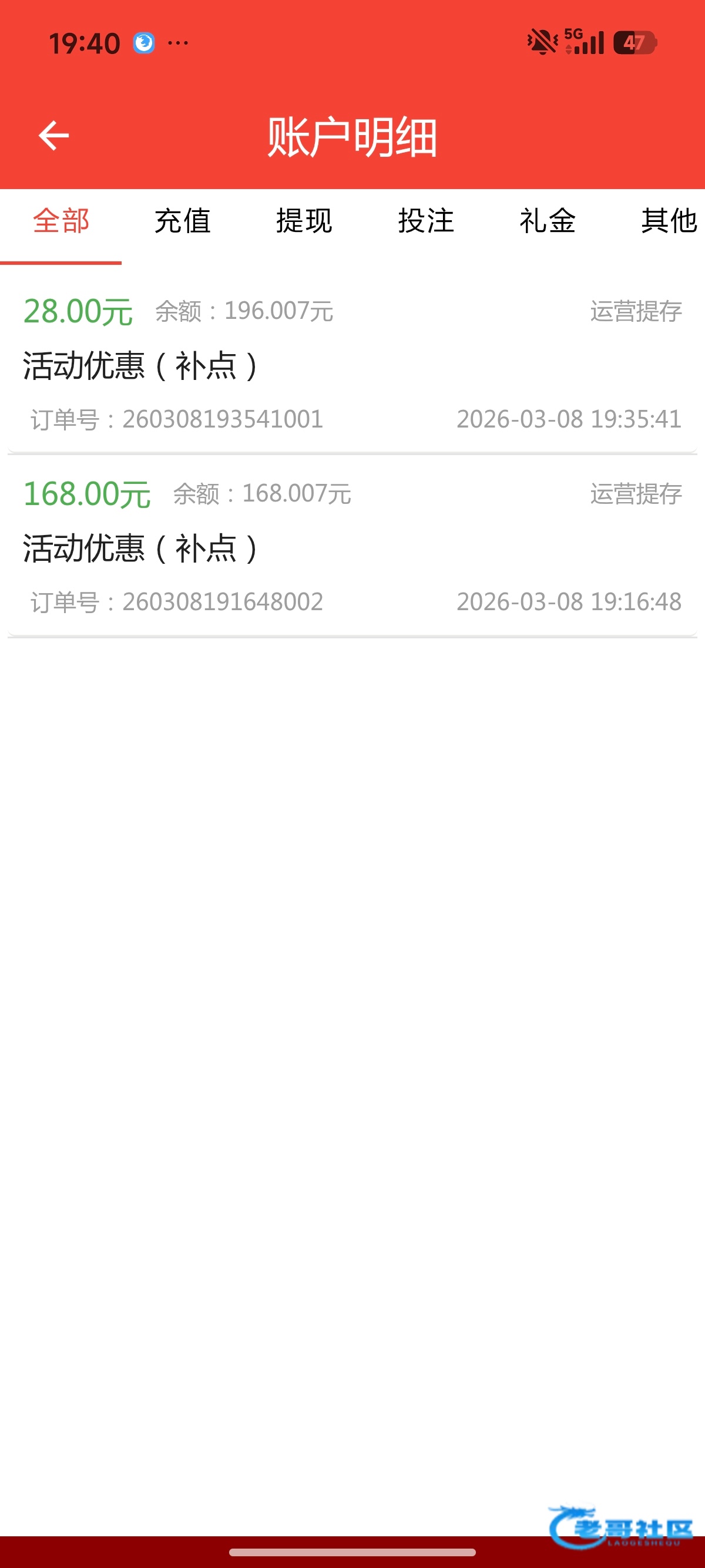
Task: Open the 28.00元 transaction record
Action: (352, 363)
